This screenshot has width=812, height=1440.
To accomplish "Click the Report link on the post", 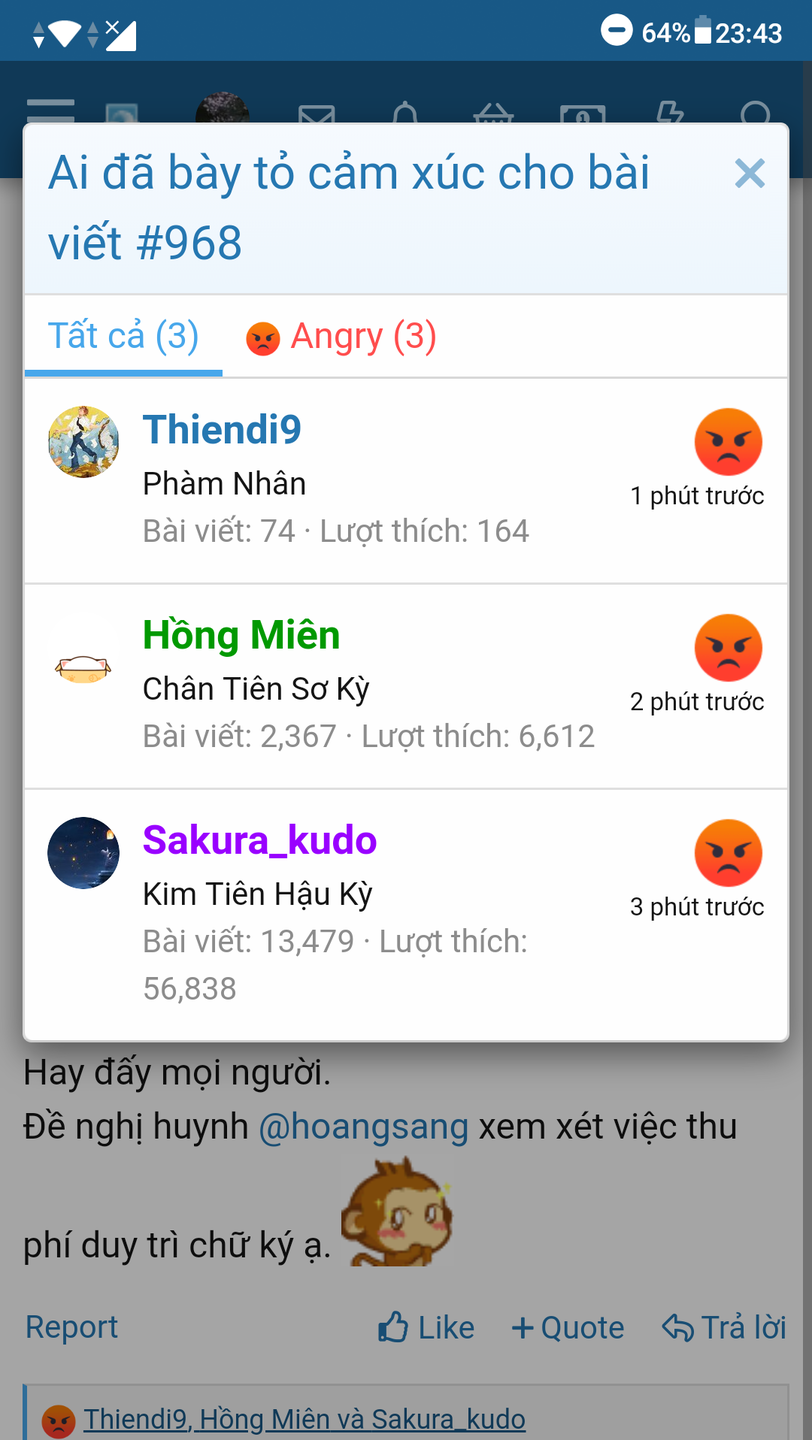I will click(x=70, y=1327).
